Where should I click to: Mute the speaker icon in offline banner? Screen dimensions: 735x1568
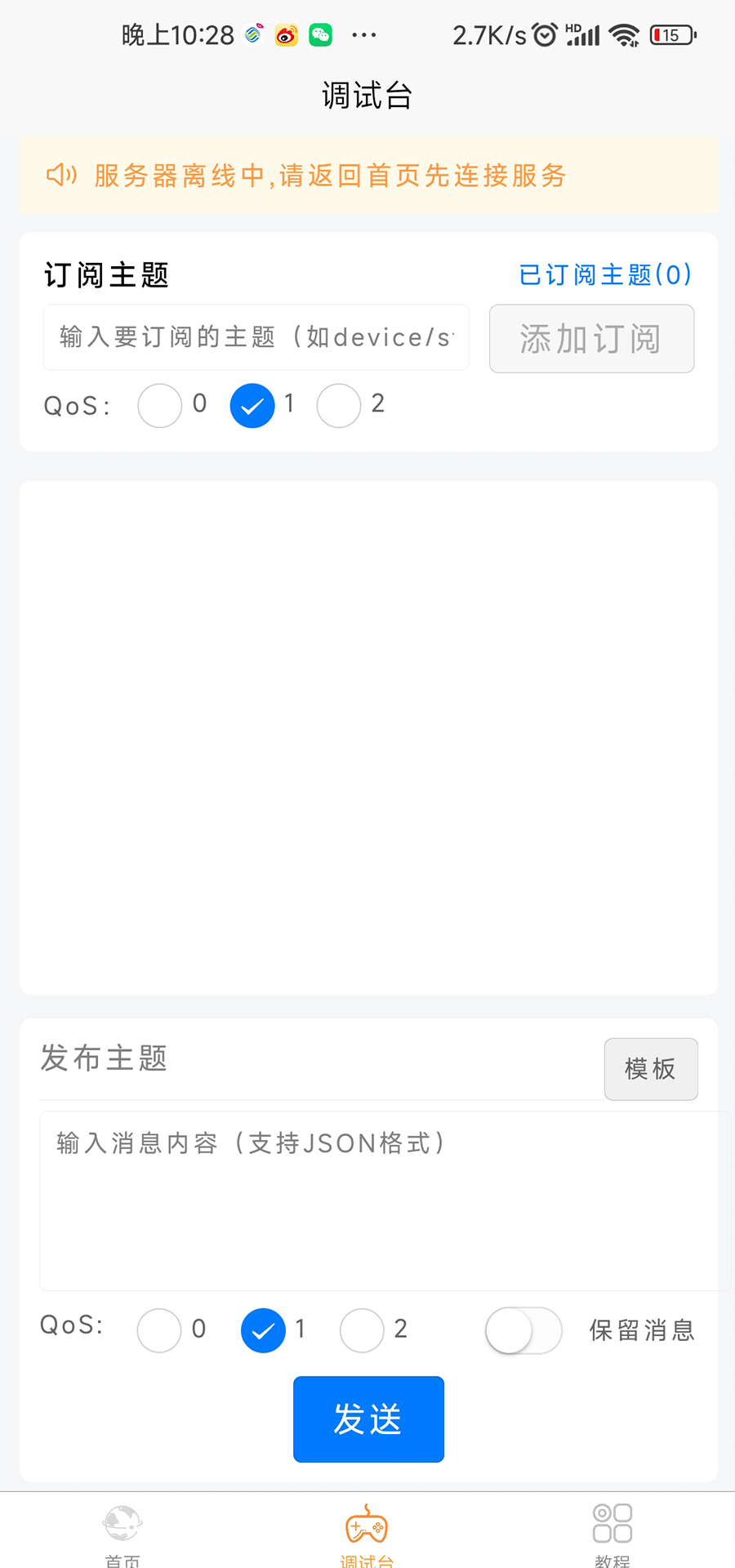60,176
